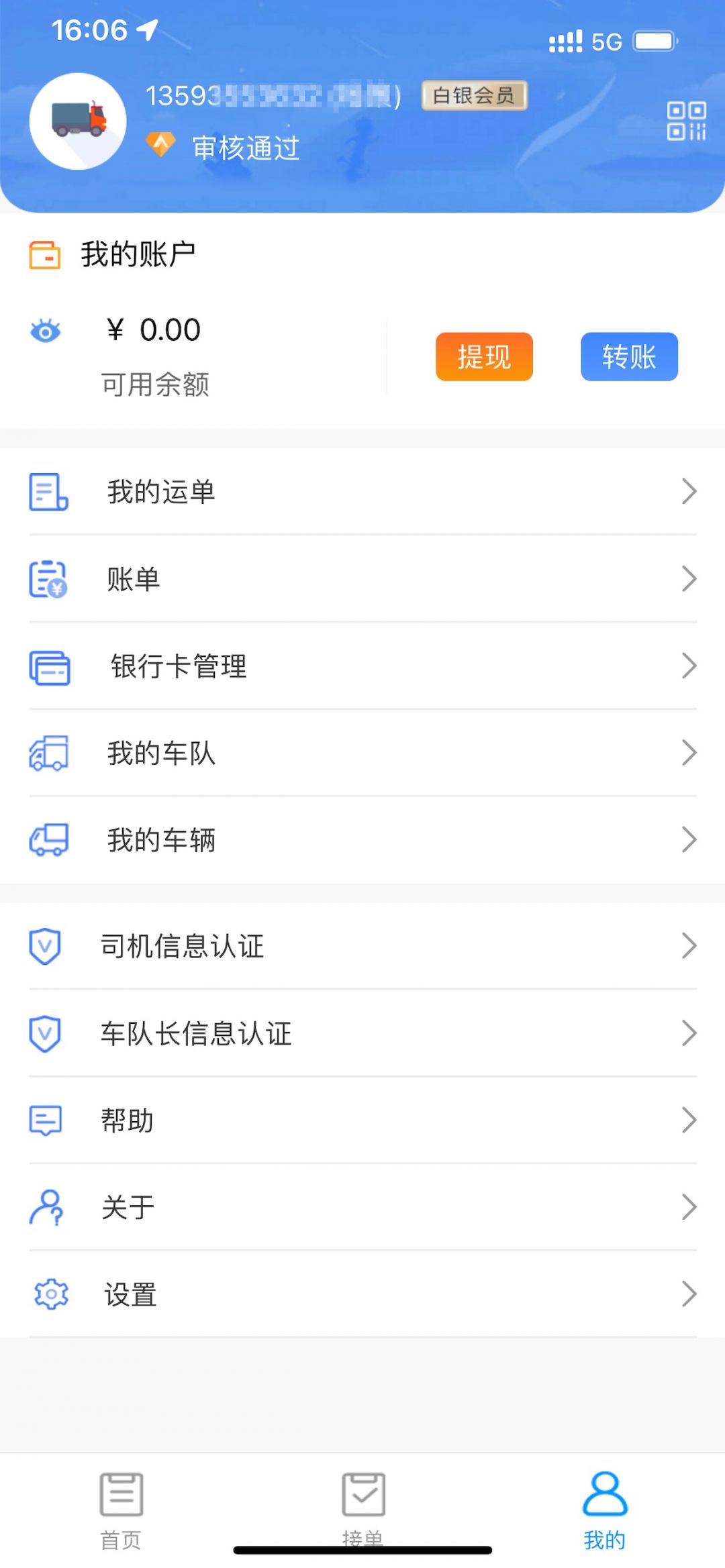Open 车队长信息认证 captain verification

click(362, 1033)
